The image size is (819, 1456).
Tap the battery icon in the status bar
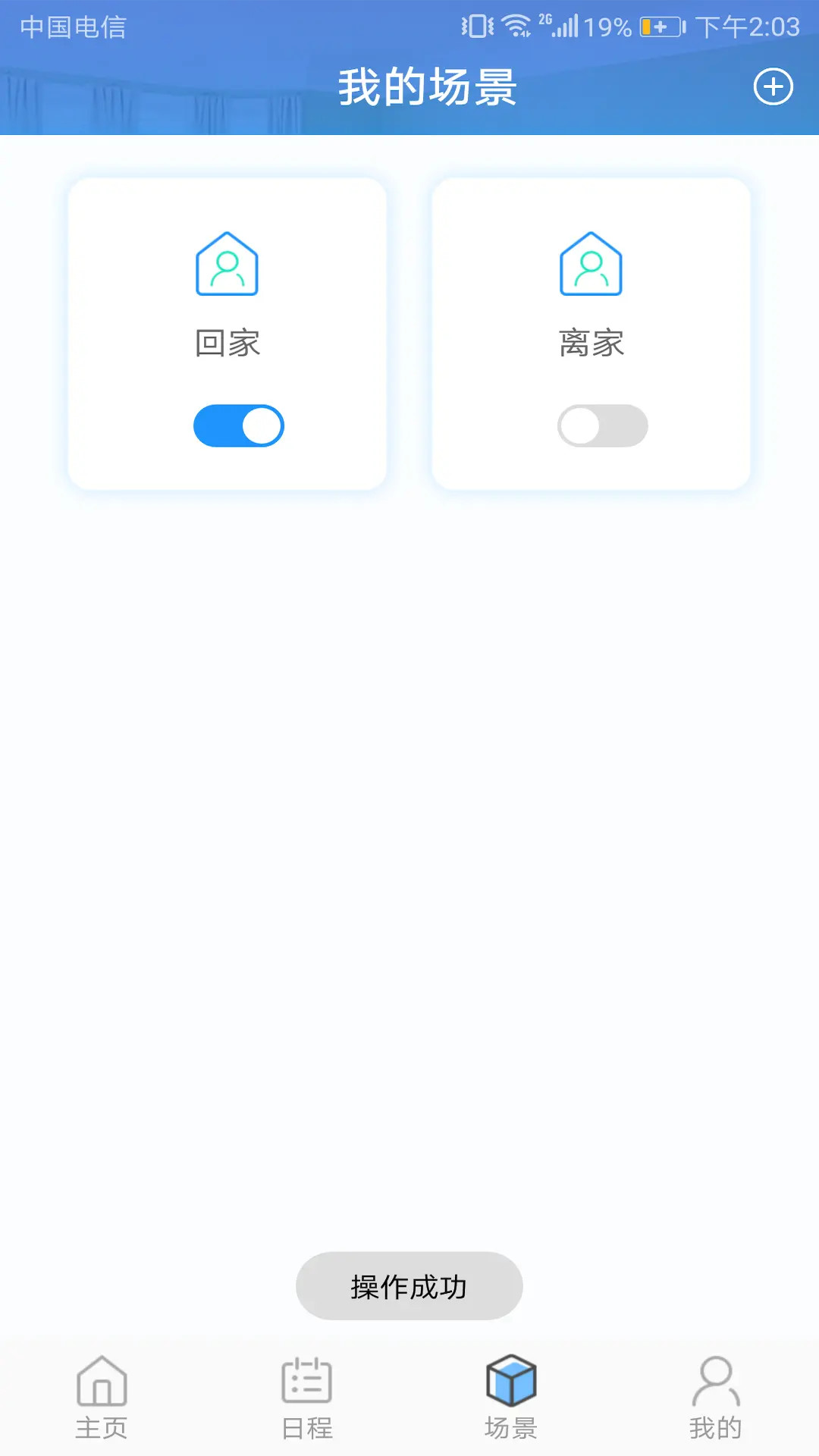click(x=662, y=25)
